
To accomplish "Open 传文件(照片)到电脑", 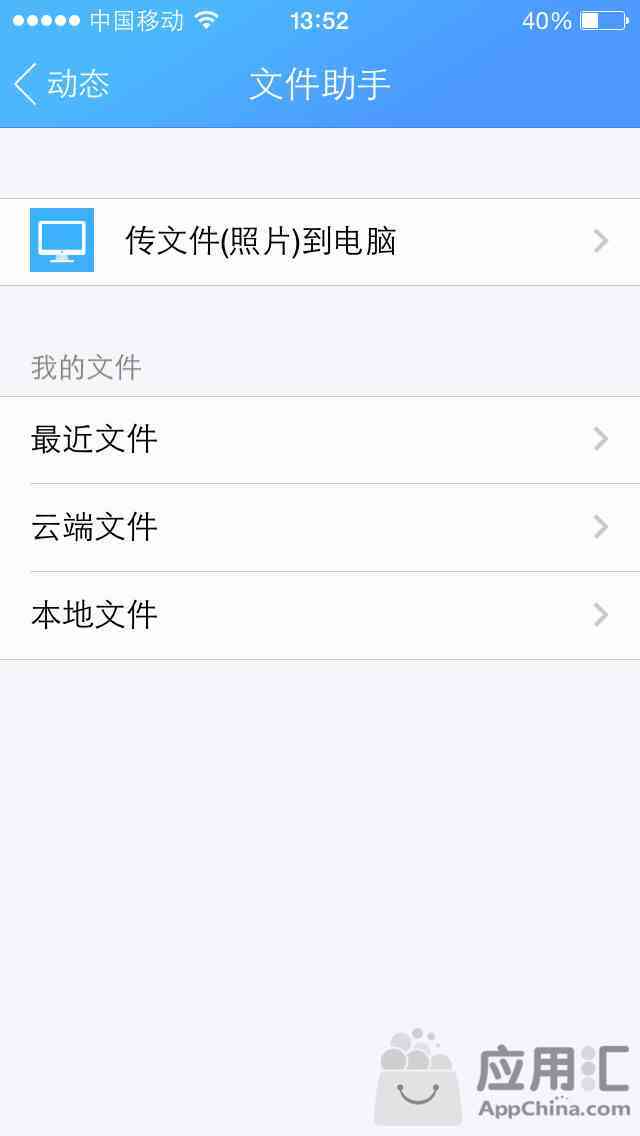I will pyautogui.click(x=320, y=241).
